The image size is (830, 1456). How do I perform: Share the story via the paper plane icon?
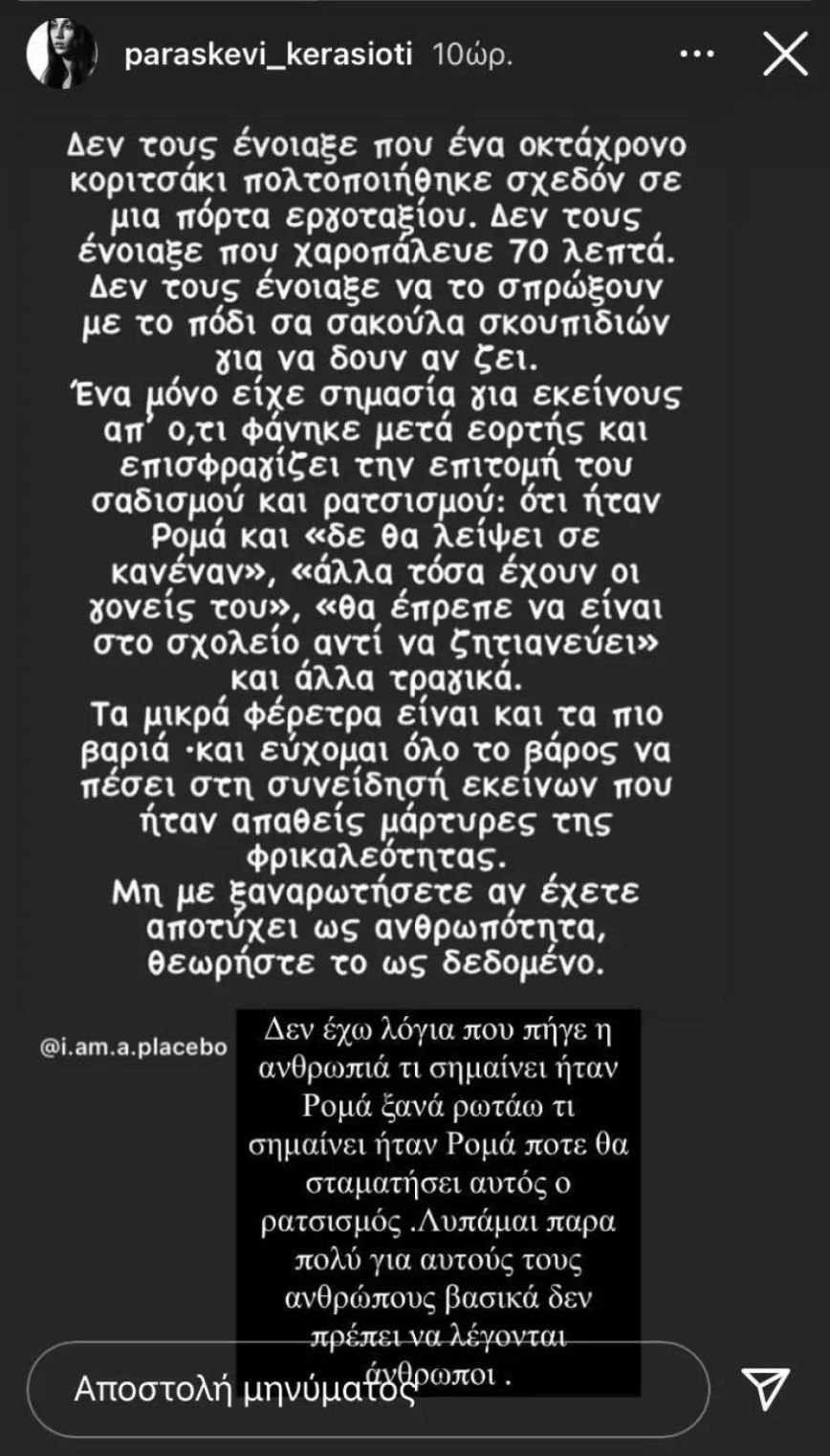(766, 1388)
